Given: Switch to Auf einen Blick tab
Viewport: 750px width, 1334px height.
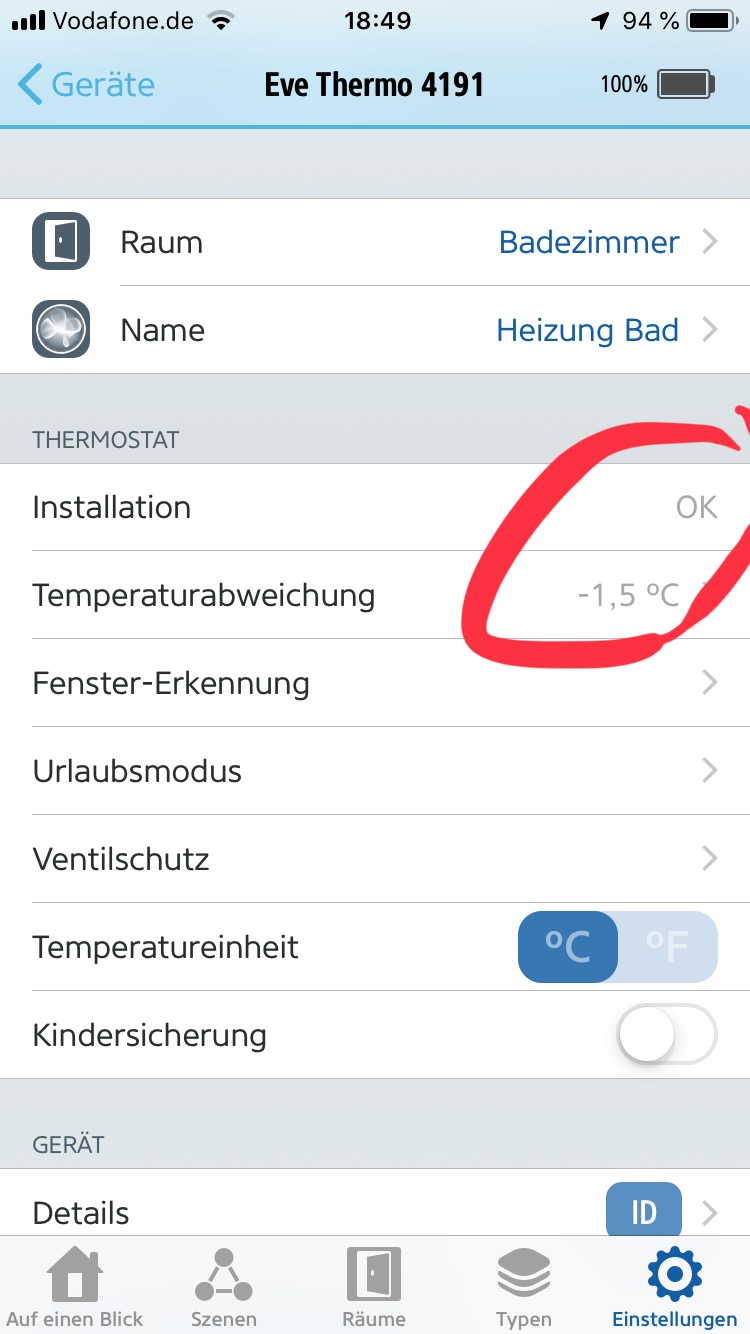Looking at the screenshot, I should point(75,1288).
